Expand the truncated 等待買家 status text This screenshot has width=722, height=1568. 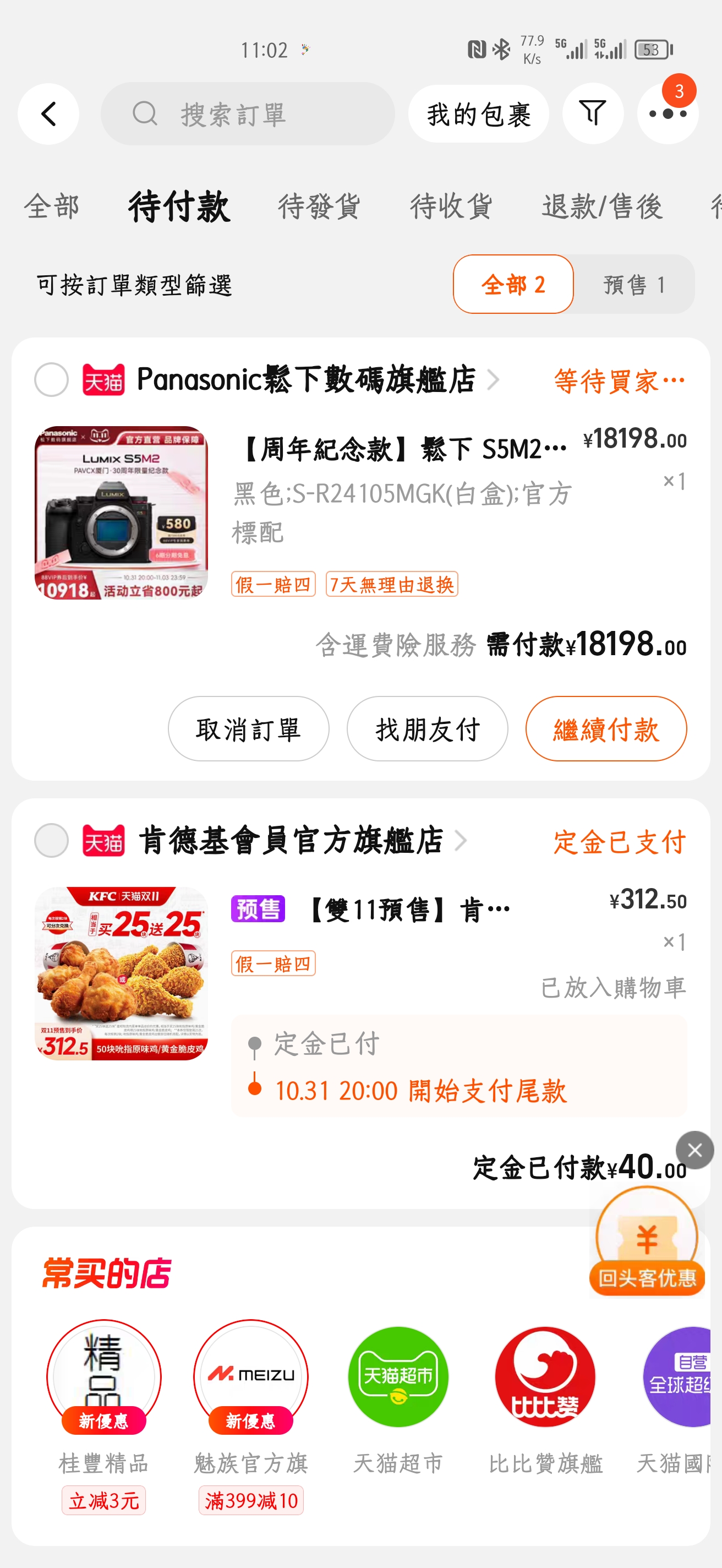619,380
